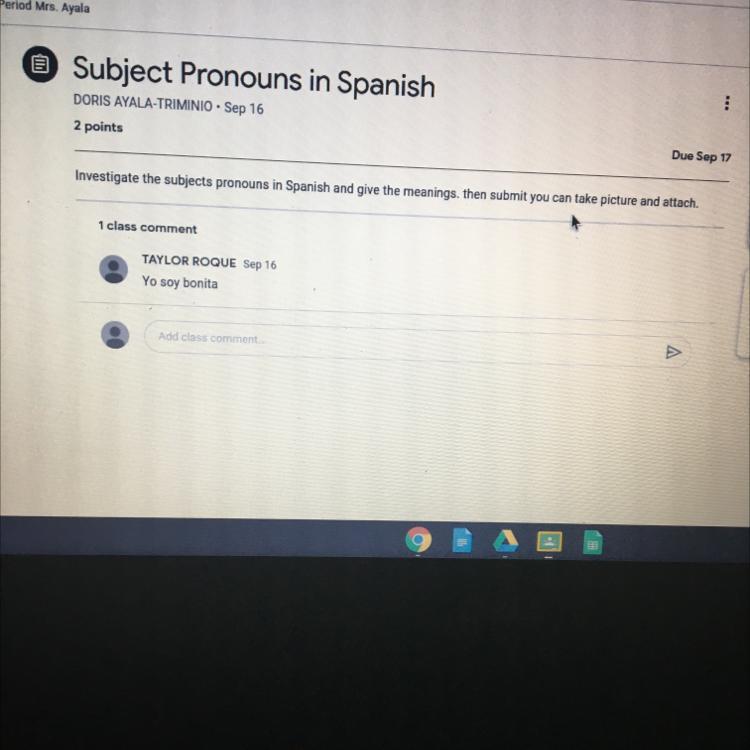Open Google Drive from the shelf
This screenshot has width=750, height=750.
(x=505, y=541)
